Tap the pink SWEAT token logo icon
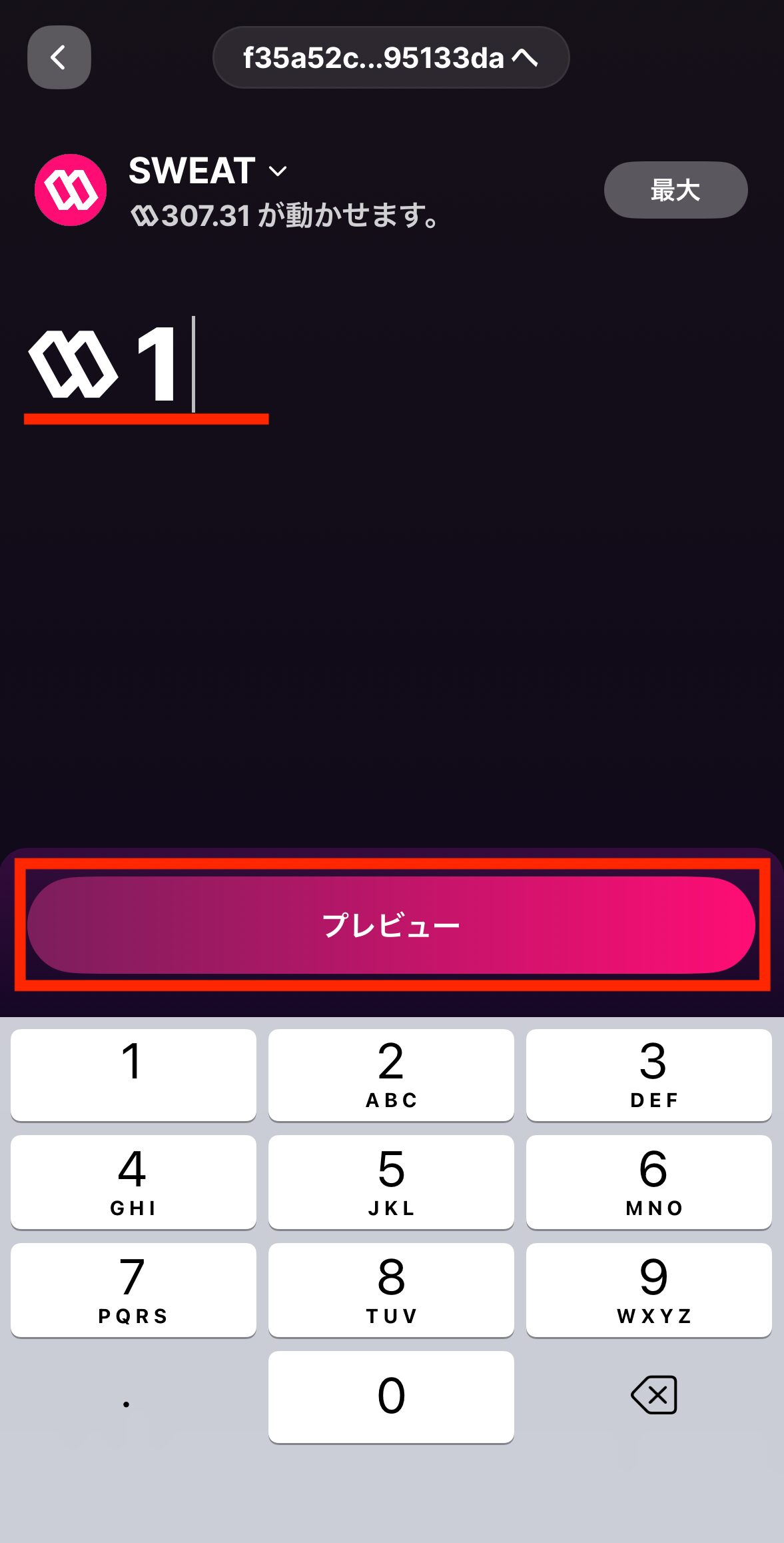 click(x=71, y=189)
